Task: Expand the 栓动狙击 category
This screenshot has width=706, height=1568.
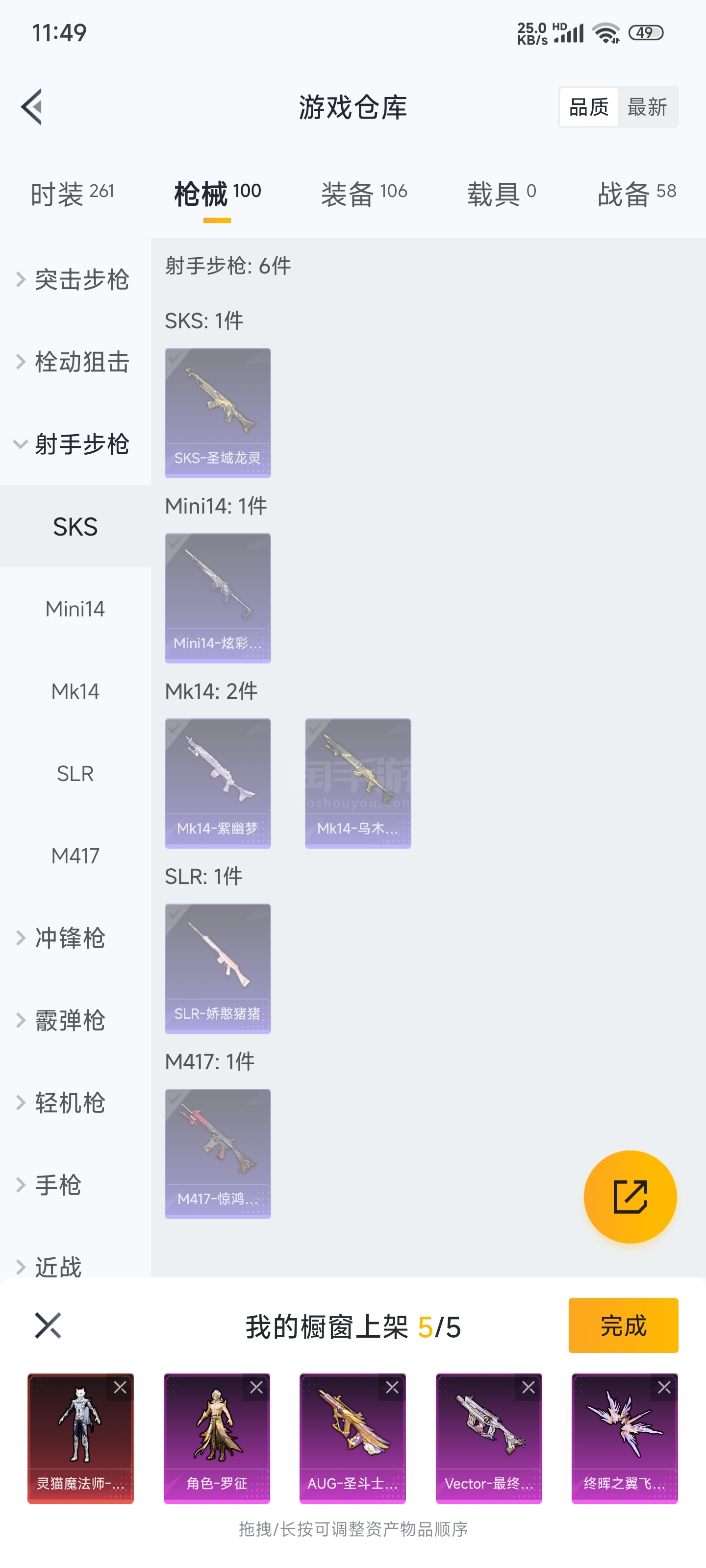Action: [x=75, y=362]
